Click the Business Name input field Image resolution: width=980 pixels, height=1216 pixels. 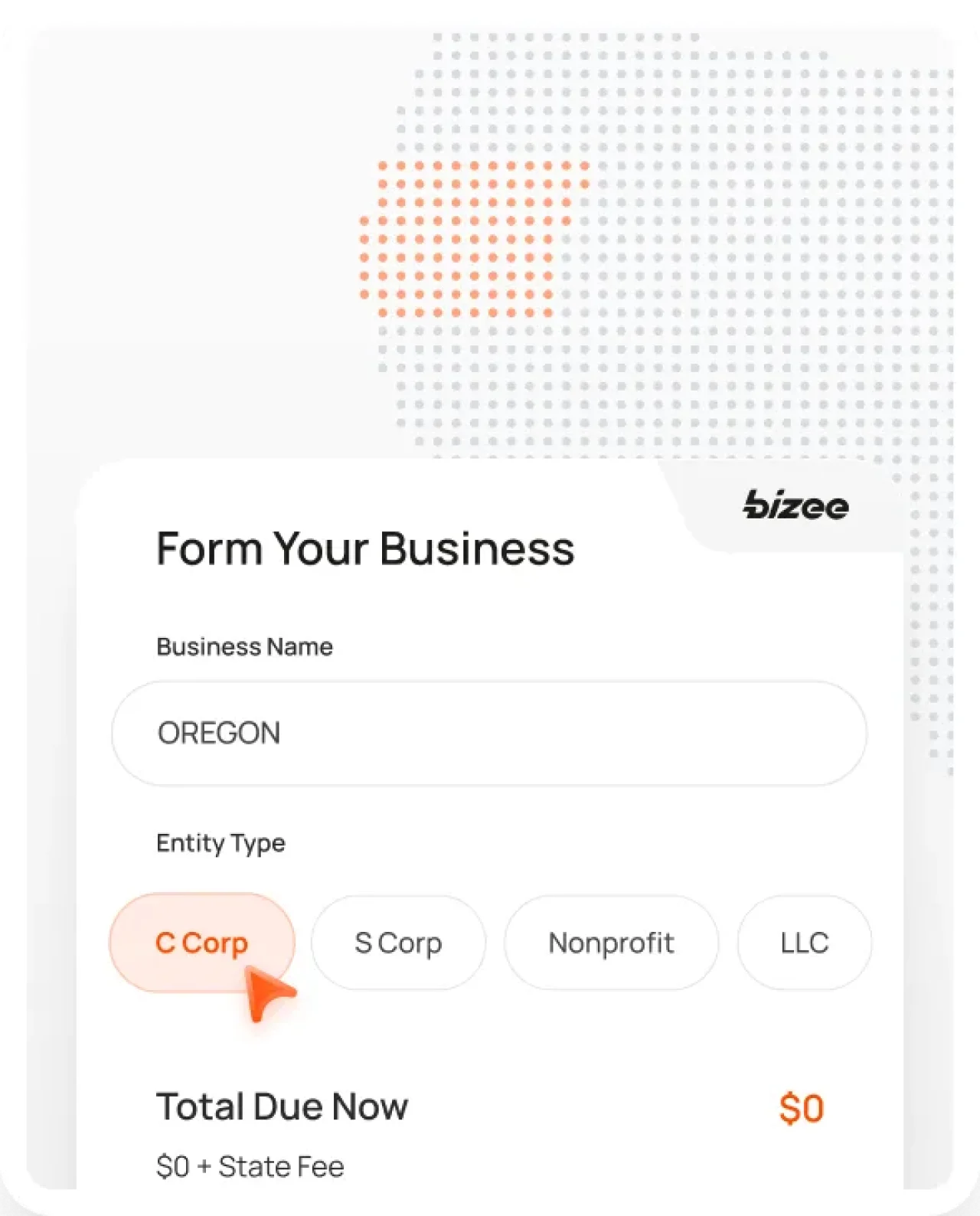coord(490,733)
